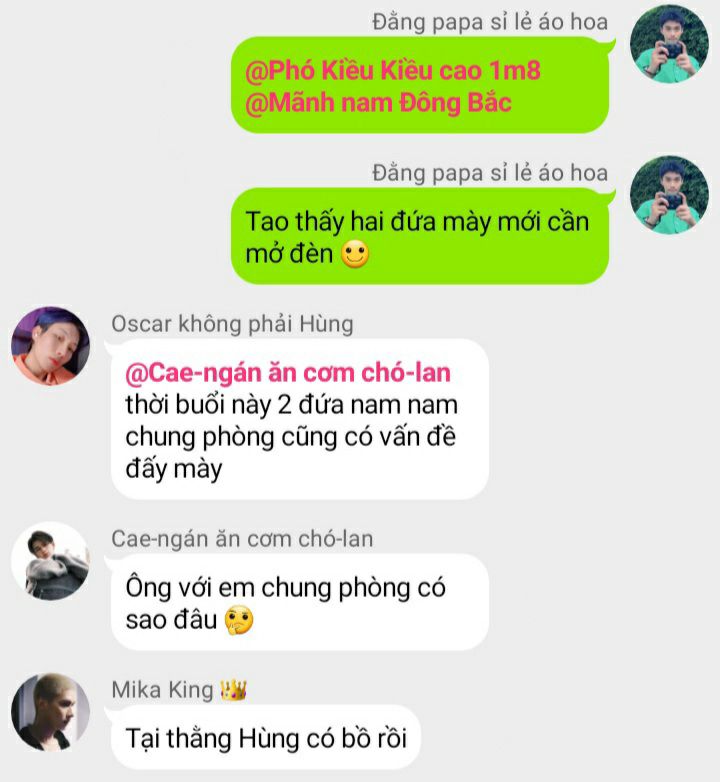Open the @Cae-ngán ăn cơm chó-lan mention
This screenshot has height=782, width=720.
288,373
